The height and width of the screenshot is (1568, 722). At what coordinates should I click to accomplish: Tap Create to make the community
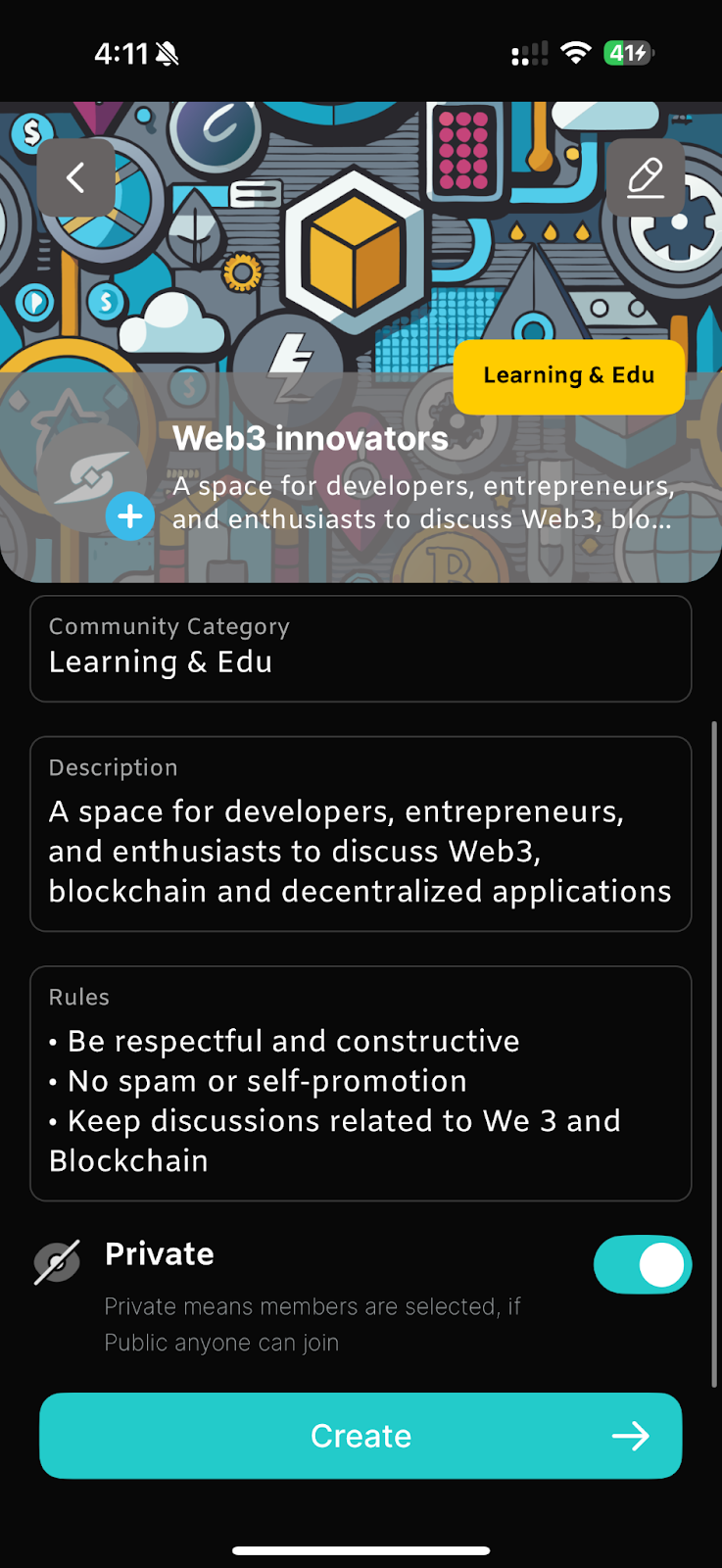361,1436
